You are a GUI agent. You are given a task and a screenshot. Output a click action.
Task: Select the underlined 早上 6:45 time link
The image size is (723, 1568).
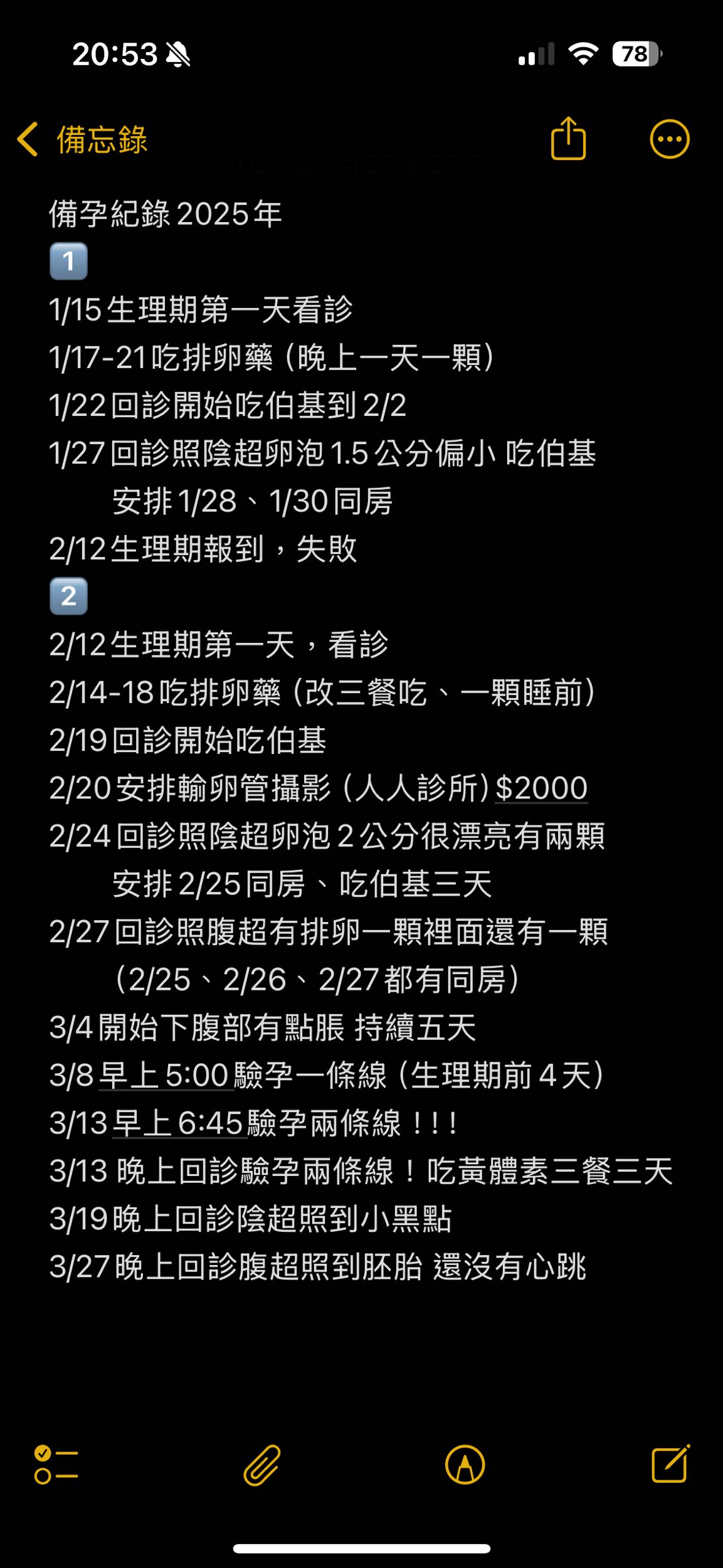tap(178, 1123)
